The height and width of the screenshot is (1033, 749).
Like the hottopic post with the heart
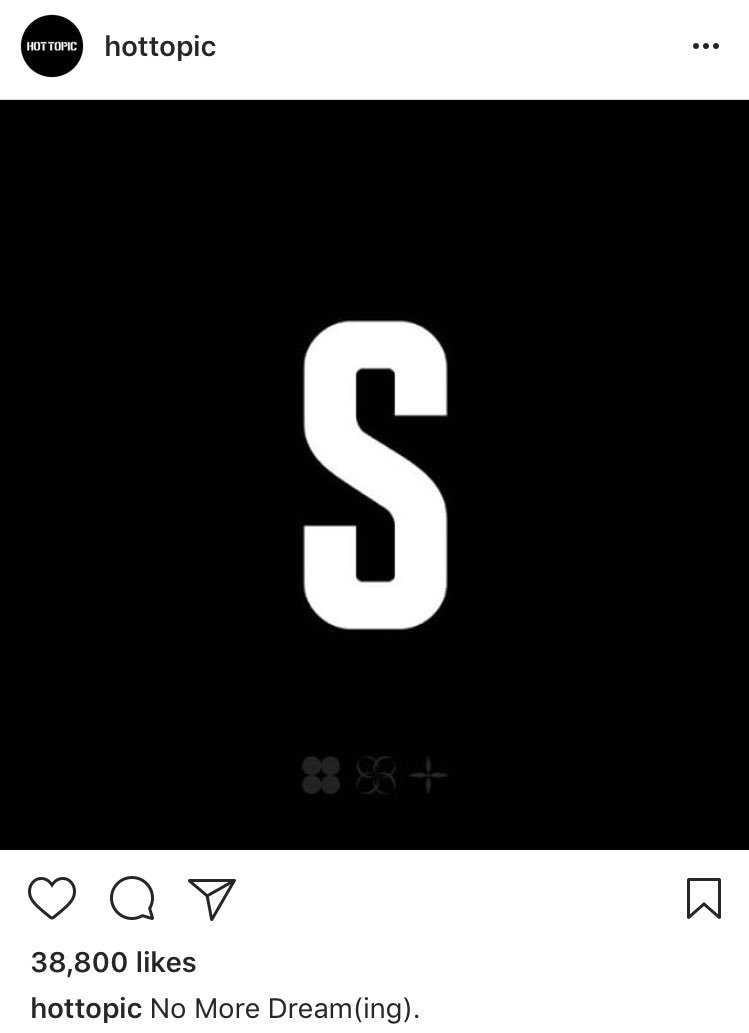(x=52, y=898)
